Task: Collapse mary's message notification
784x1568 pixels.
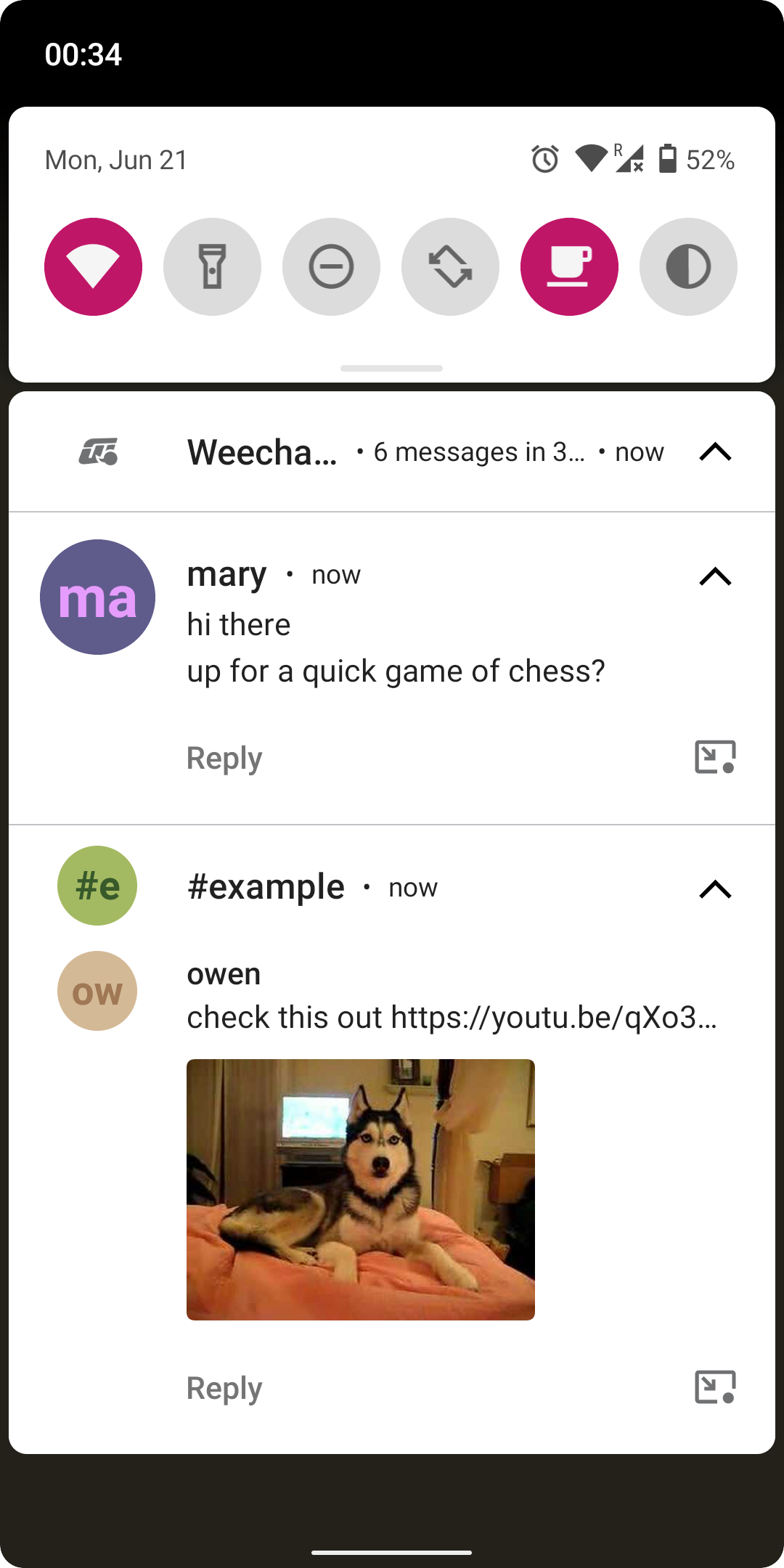Action: click(x=715, y=576)
